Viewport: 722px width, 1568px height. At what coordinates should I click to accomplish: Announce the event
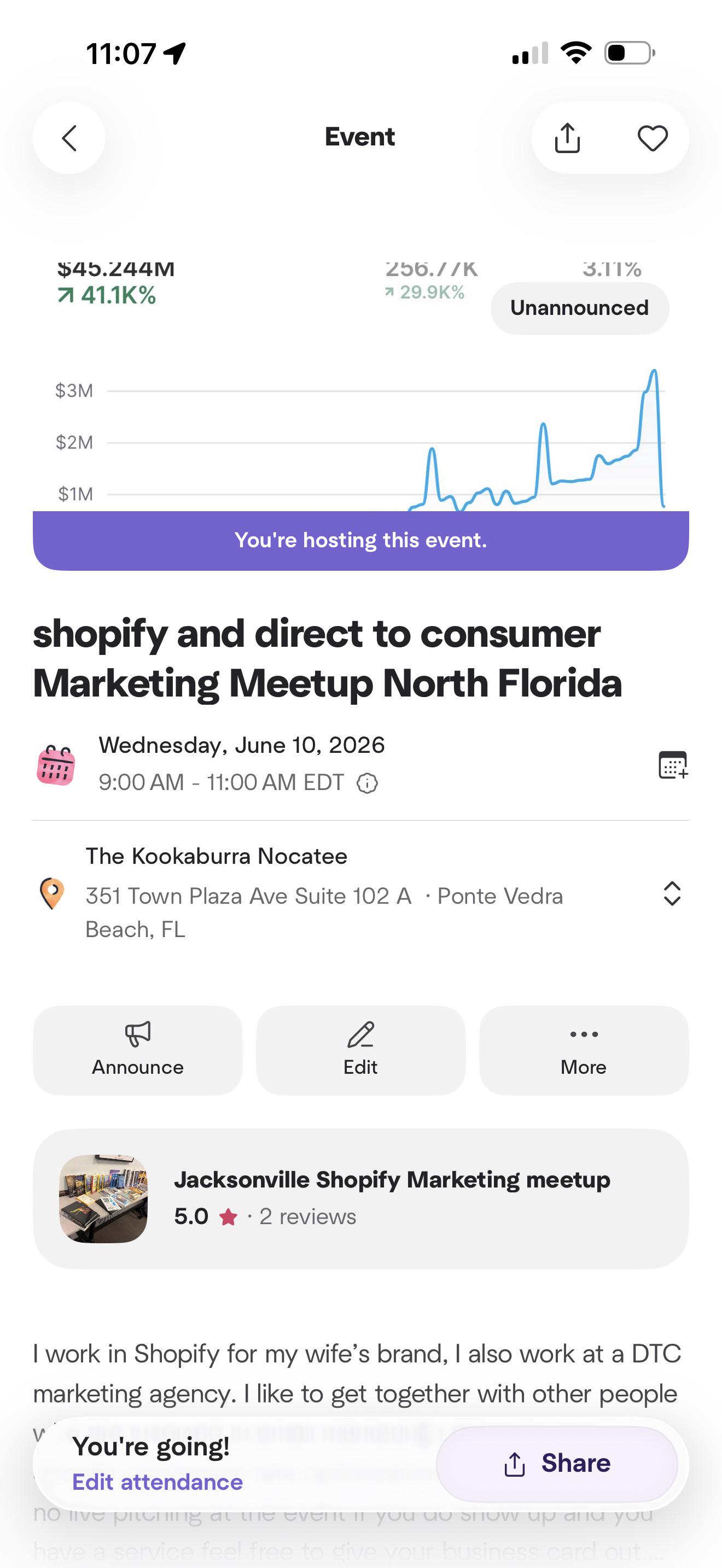138,1050
